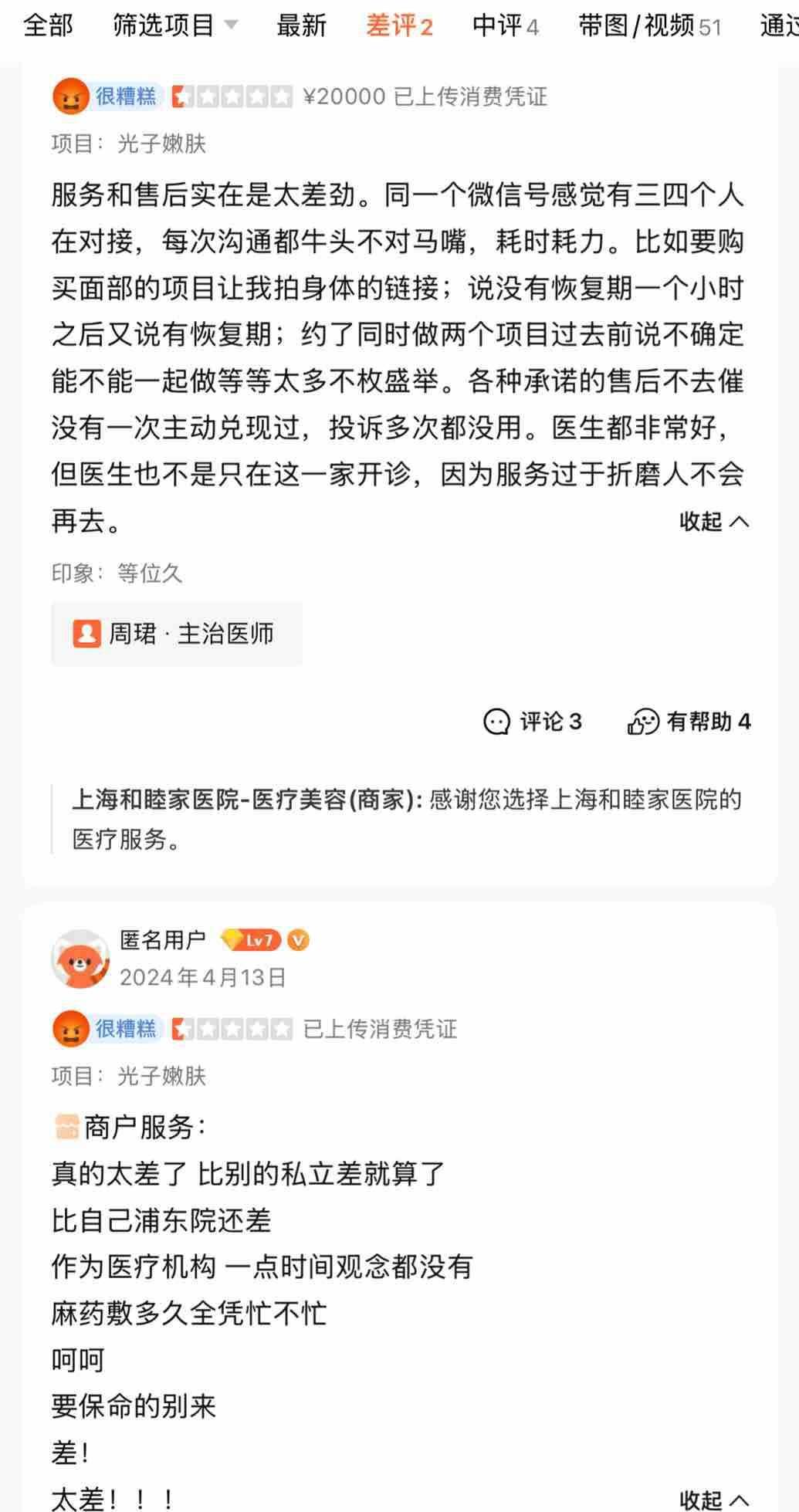The image size is (799, 1512).
Task: Select the 差评 reviews tab
Action: pyautogui.click(x=398, y=25)
